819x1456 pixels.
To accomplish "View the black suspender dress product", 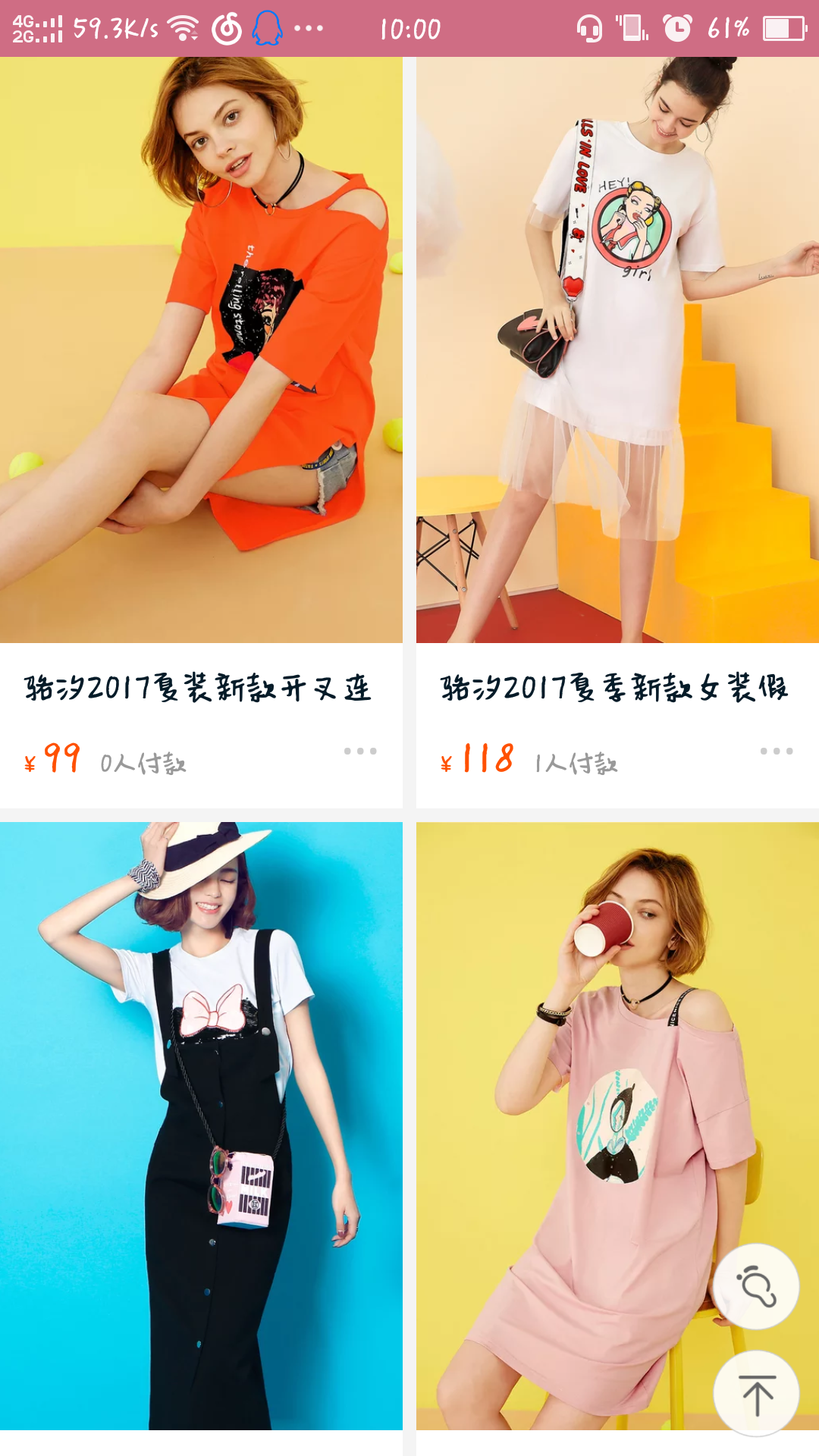I will [201, 1126].
